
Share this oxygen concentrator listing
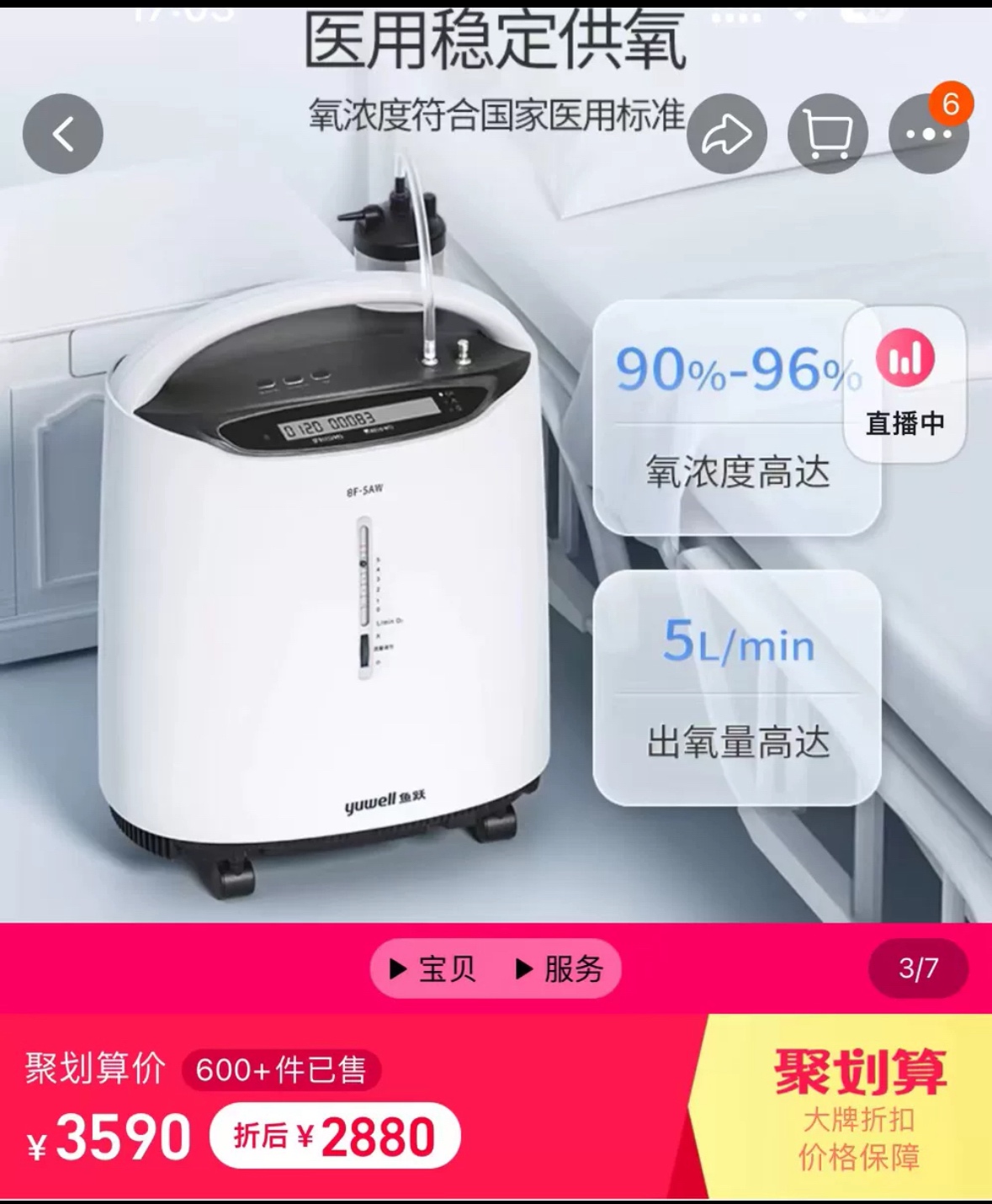[x=726, y=135]
